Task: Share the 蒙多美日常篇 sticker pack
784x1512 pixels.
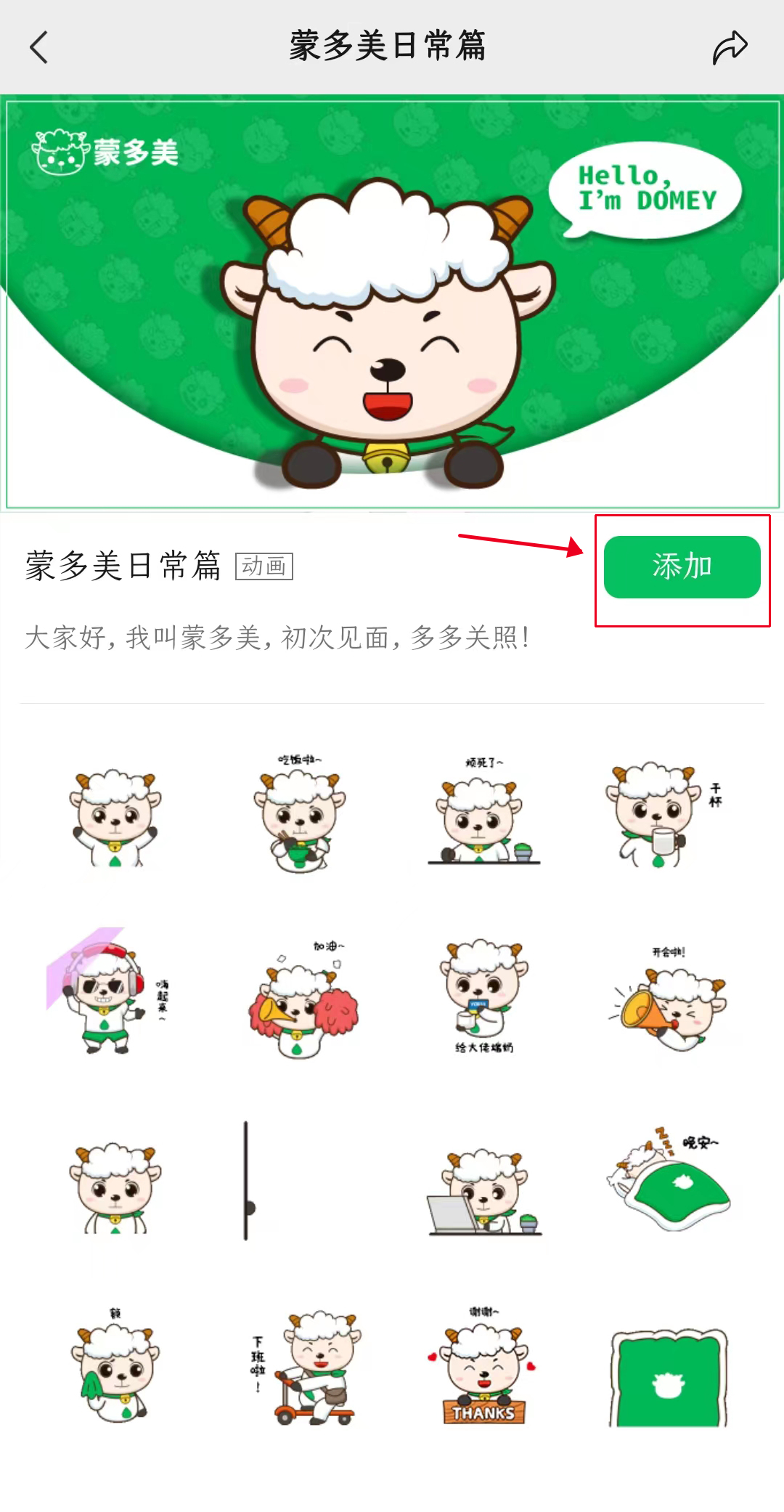Action: (730, 47)
